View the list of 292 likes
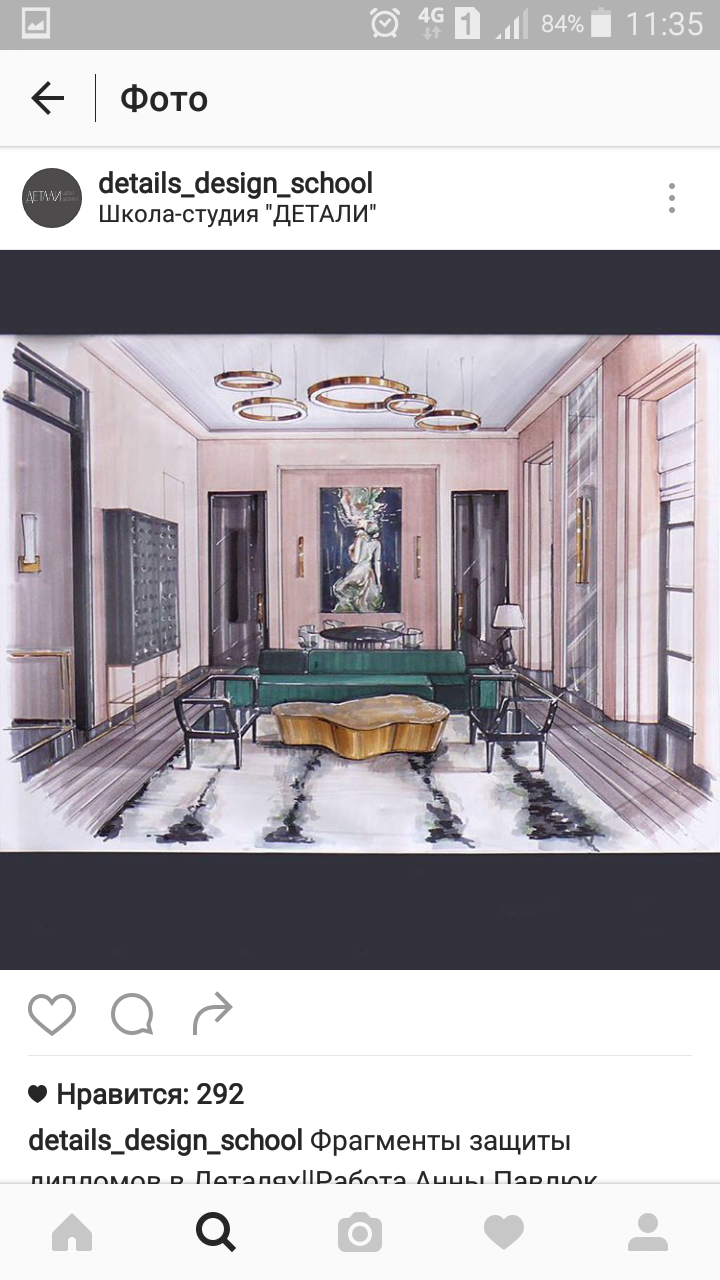 pyautogui.click(x=137, y=1094)
